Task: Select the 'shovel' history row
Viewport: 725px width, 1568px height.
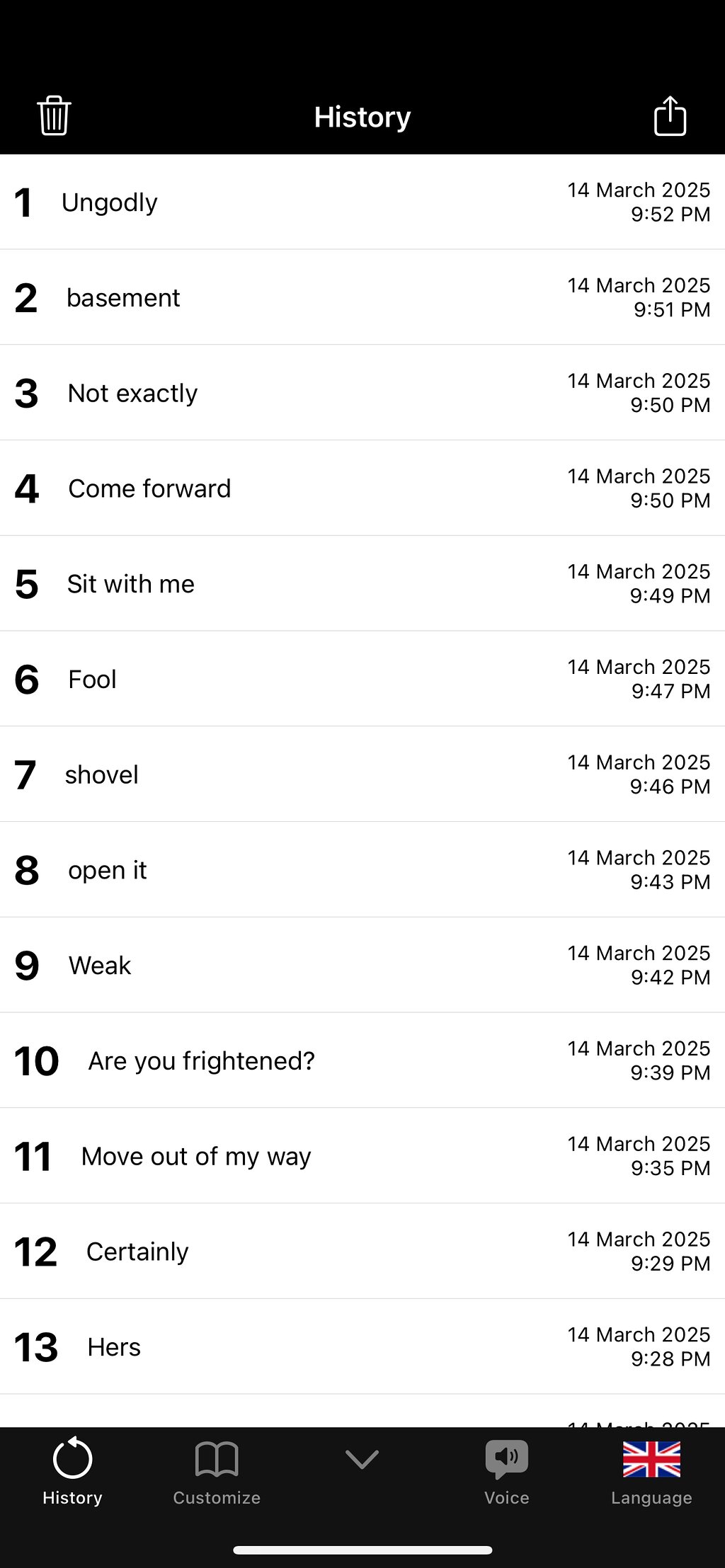Action: (x=362, y=774)
